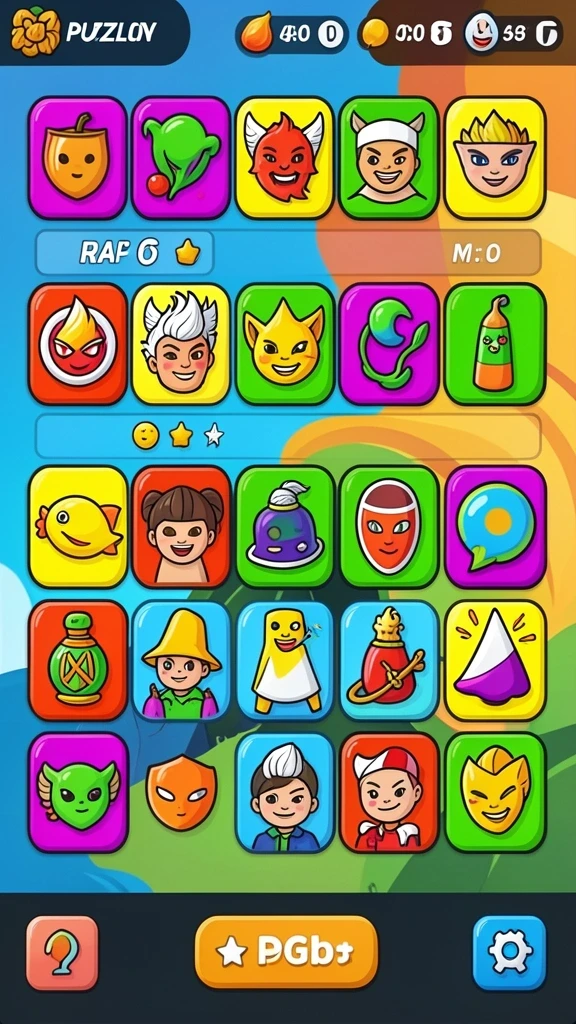Select the kid with yellow hat tile

click(182, 660)
